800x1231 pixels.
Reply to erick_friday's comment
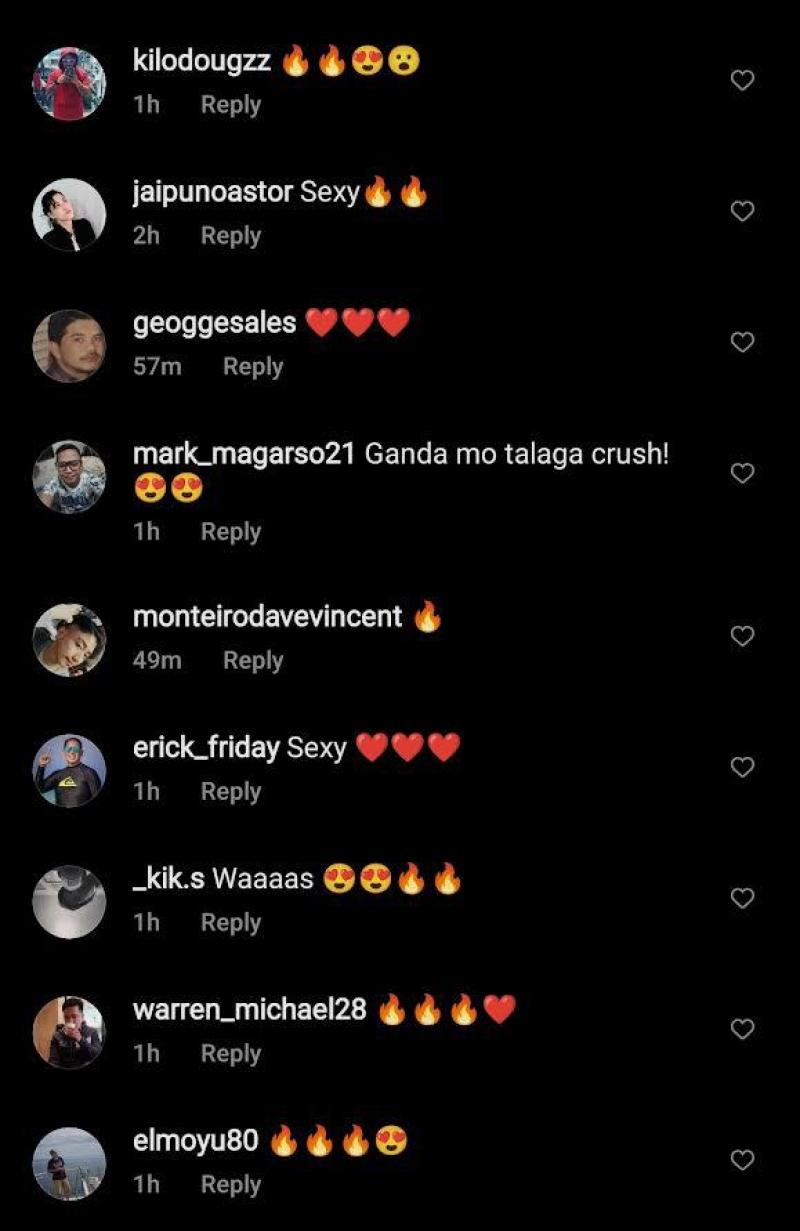[230, 791]
